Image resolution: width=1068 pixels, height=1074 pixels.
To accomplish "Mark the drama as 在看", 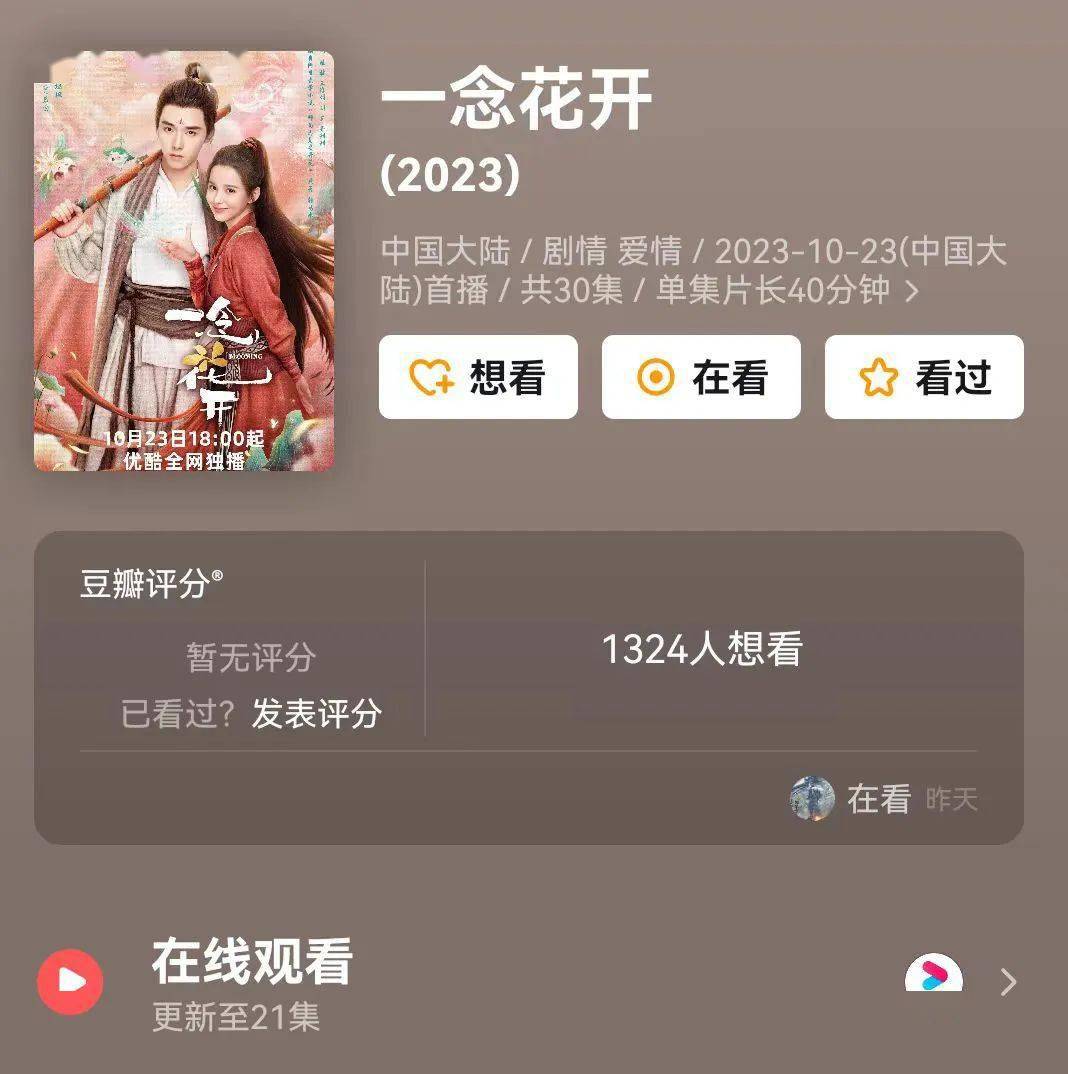I will click(701, 377).
